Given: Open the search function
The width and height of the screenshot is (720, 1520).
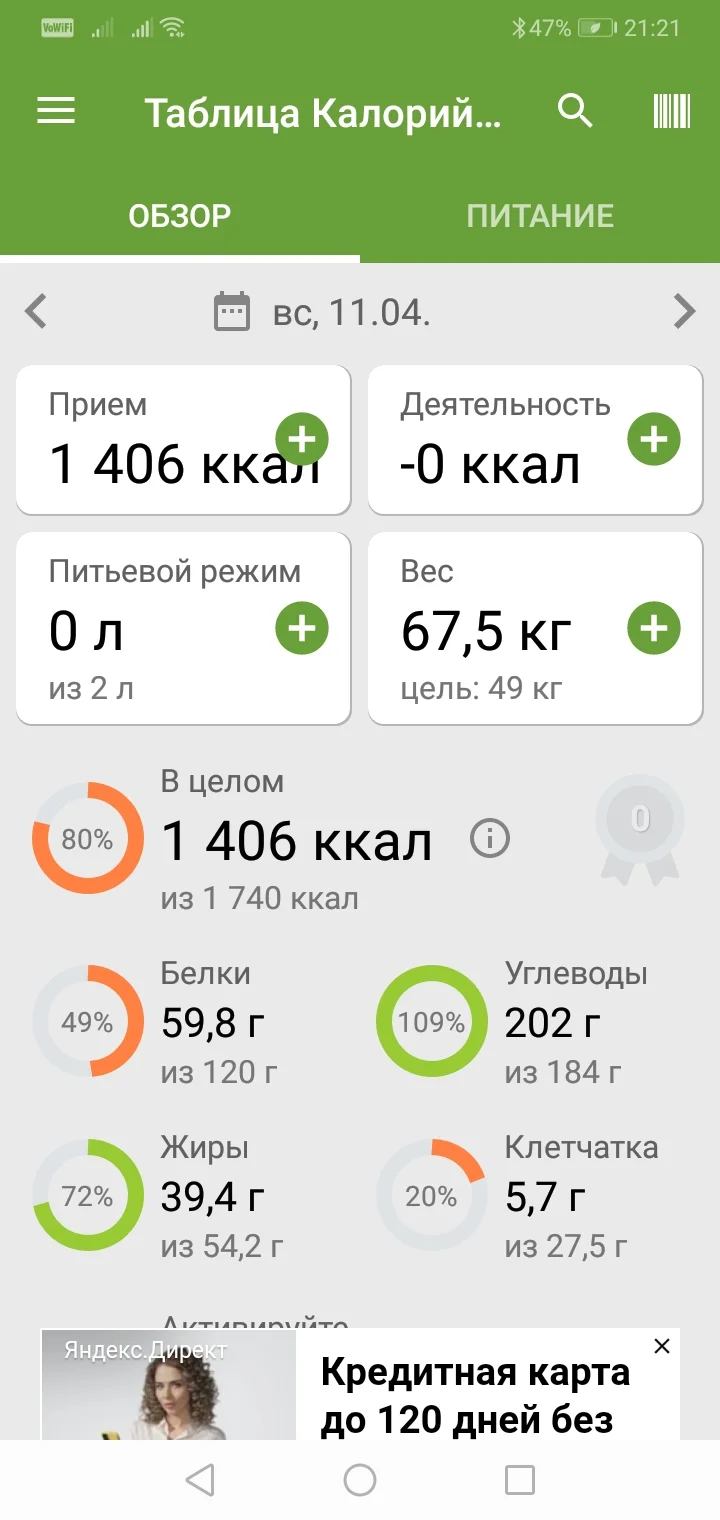Looking at the screenshot, I should pyautogui.click(x=575, y=111).
